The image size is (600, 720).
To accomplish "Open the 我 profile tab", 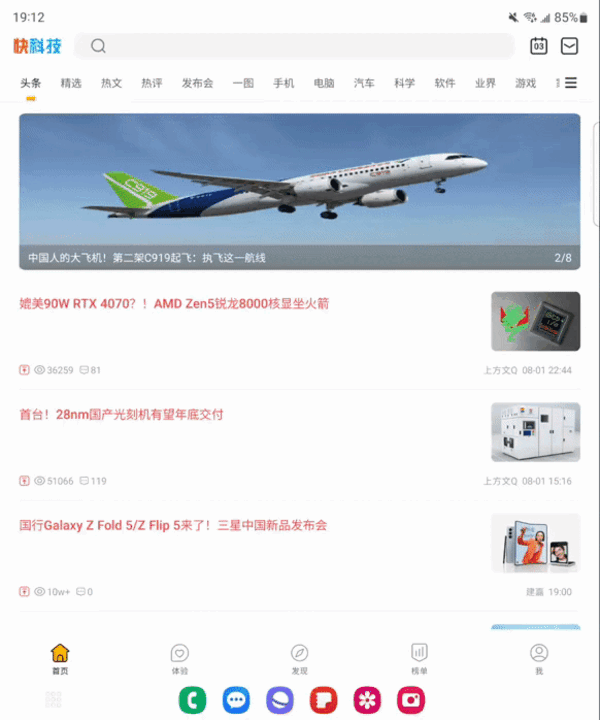I will coord(539,659).
